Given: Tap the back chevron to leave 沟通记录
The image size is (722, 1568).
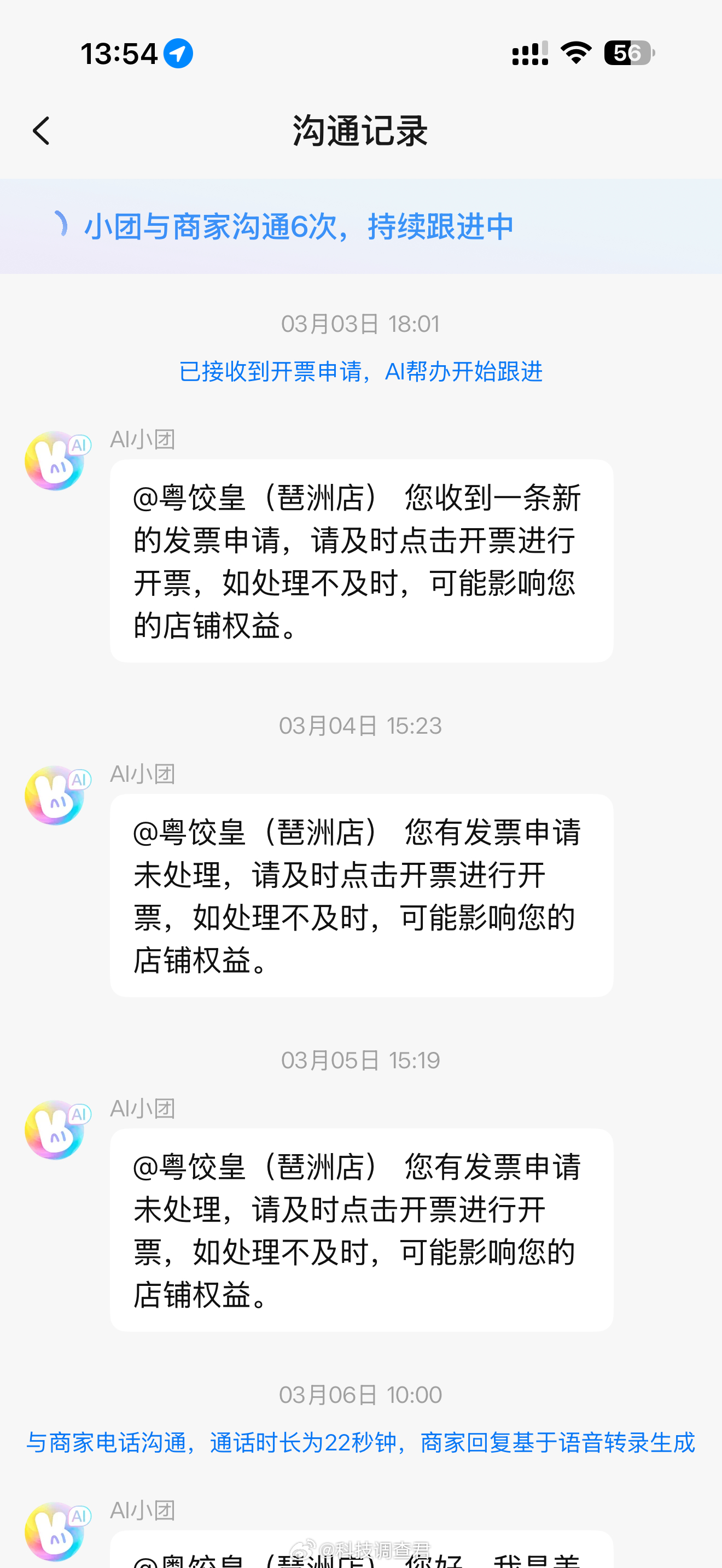Looking at the screenshot, I should click(42, 131).
